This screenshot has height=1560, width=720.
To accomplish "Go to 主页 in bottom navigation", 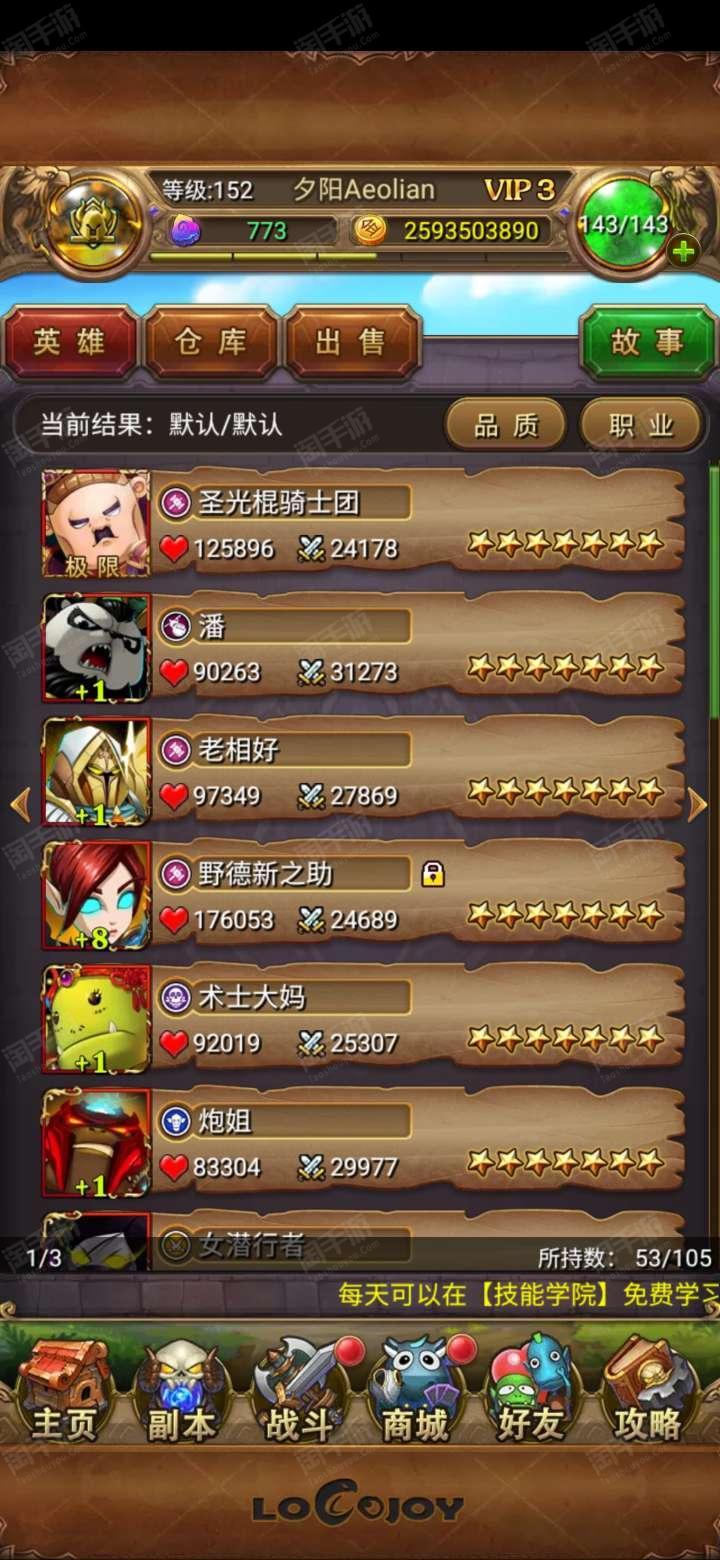I will (x=65, y=1392).
